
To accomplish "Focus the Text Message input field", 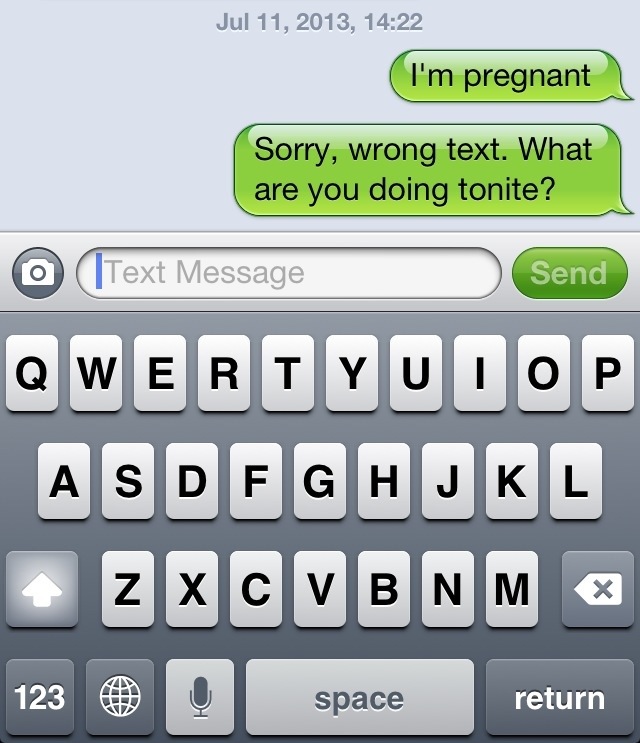I will pyautogui.click(x=290, y=273).
